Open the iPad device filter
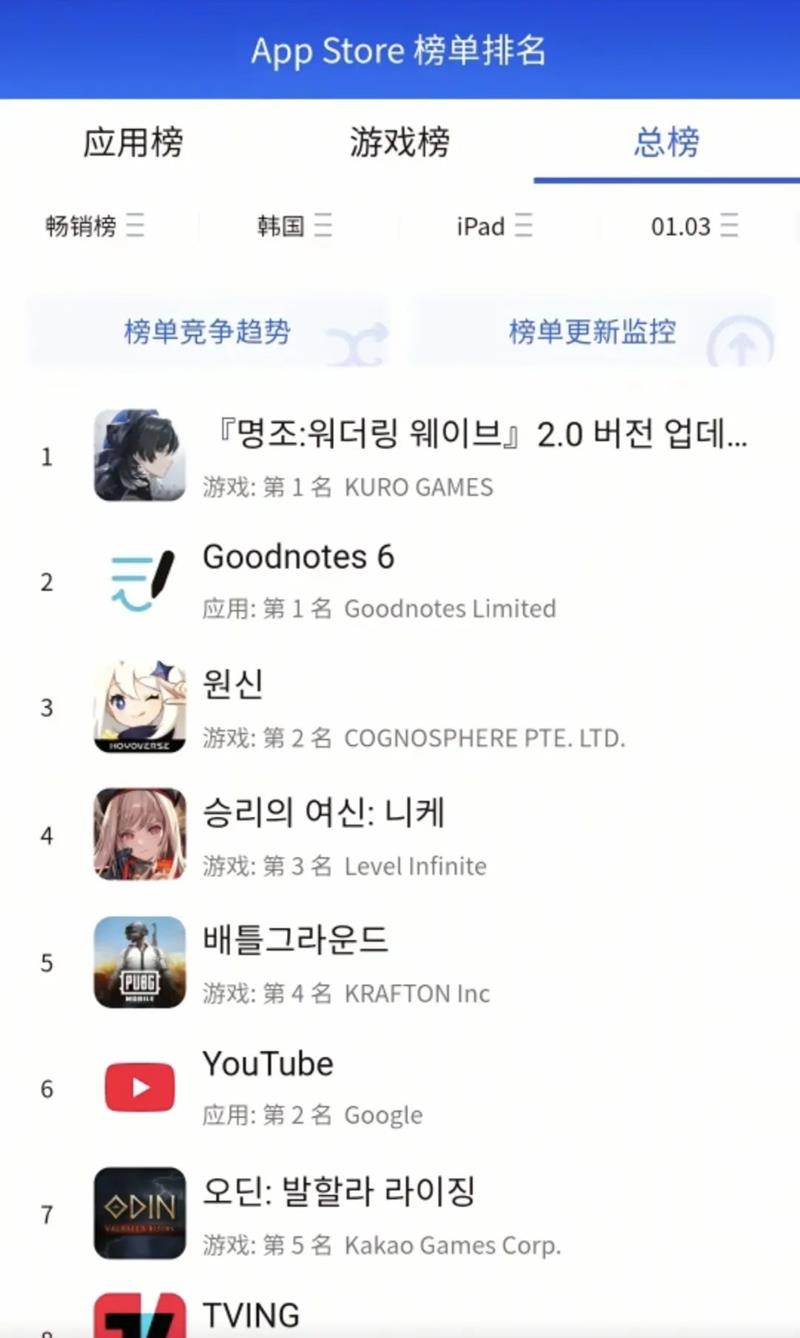 click(x=494, y=226)
